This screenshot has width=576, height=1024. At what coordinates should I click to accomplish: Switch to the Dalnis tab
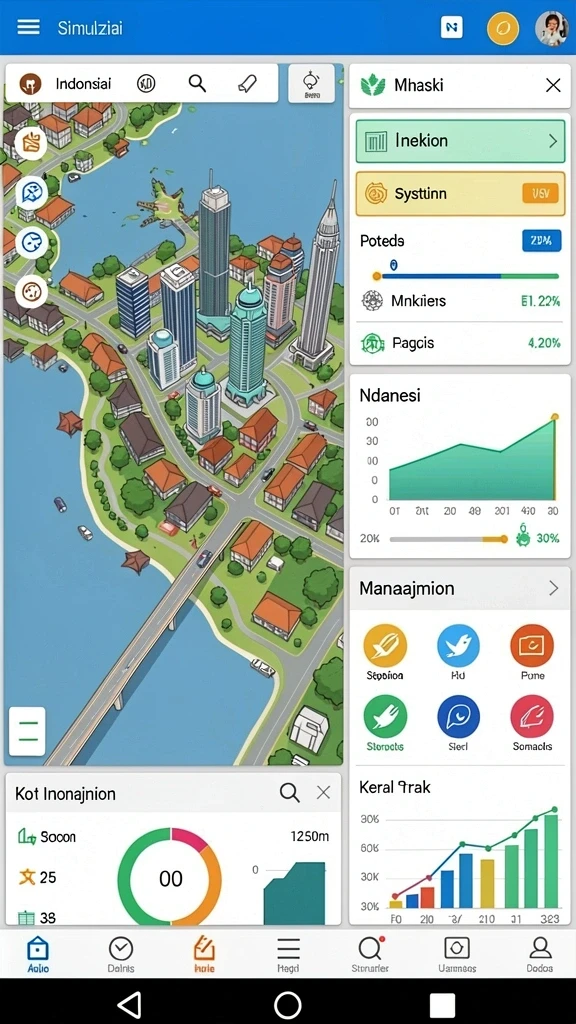pyautogui.click(x=121, y=954)
